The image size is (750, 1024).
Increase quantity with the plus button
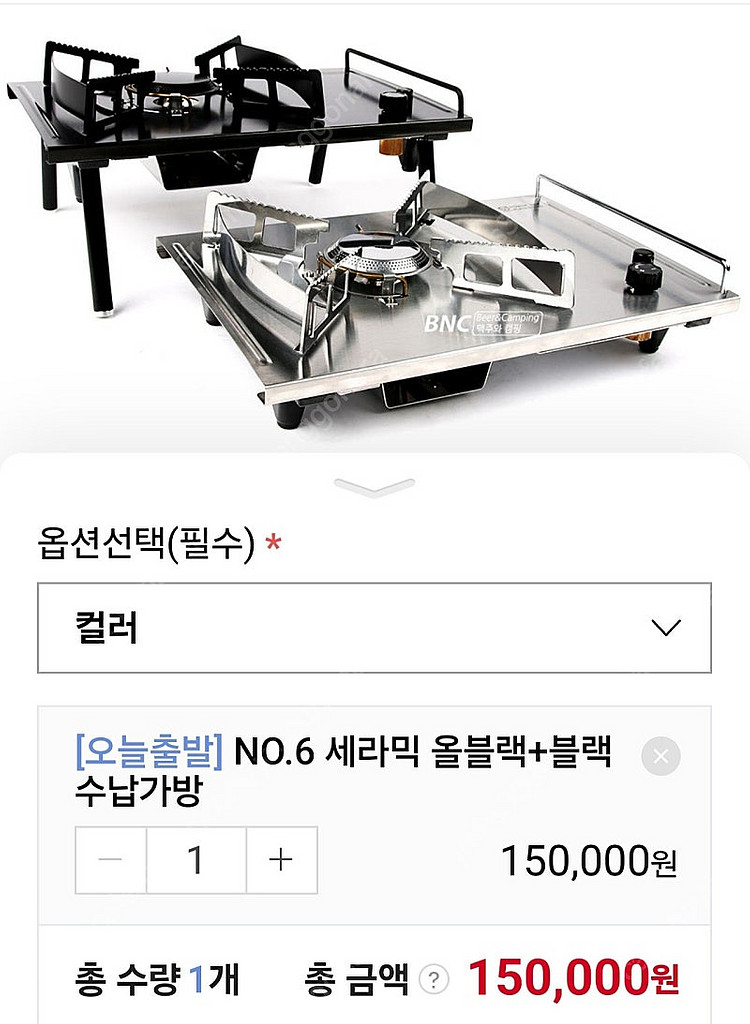(x=281, y=860)
